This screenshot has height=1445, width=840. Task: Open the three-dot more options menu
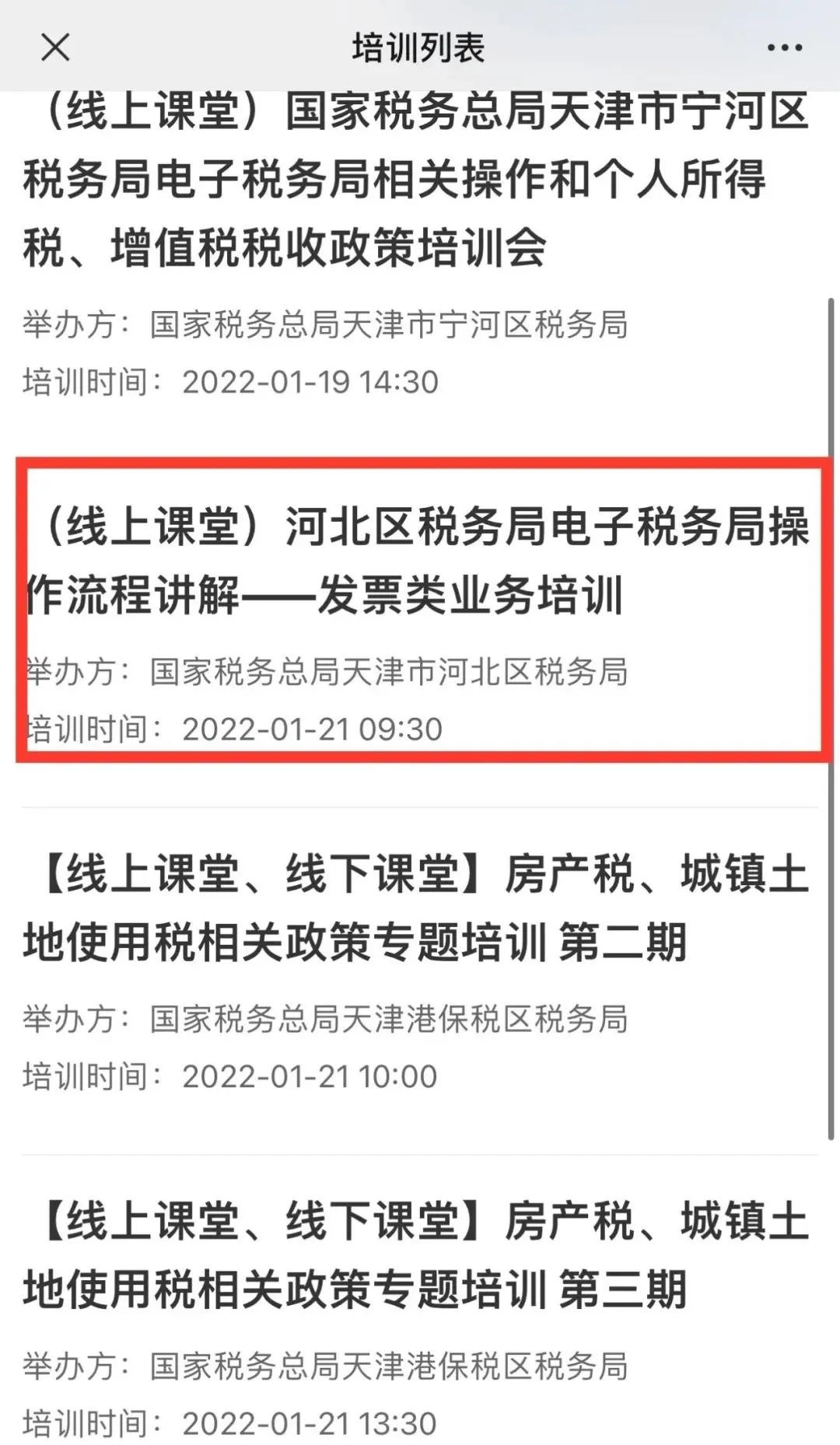(784, 47)
